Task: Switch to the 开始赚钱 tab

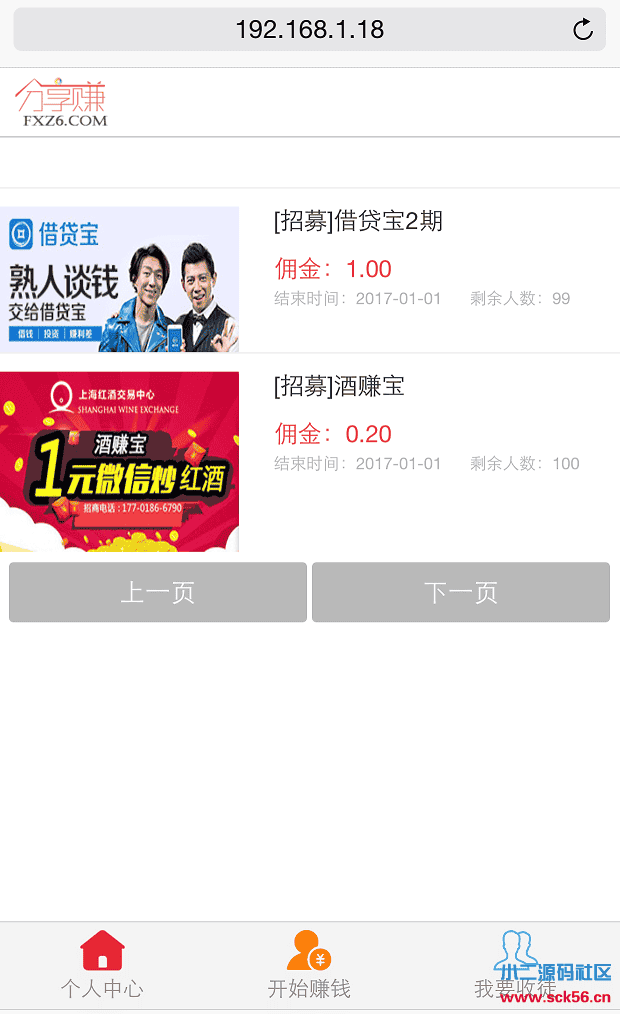Action: pyautogui.click(x=309, y=965)
